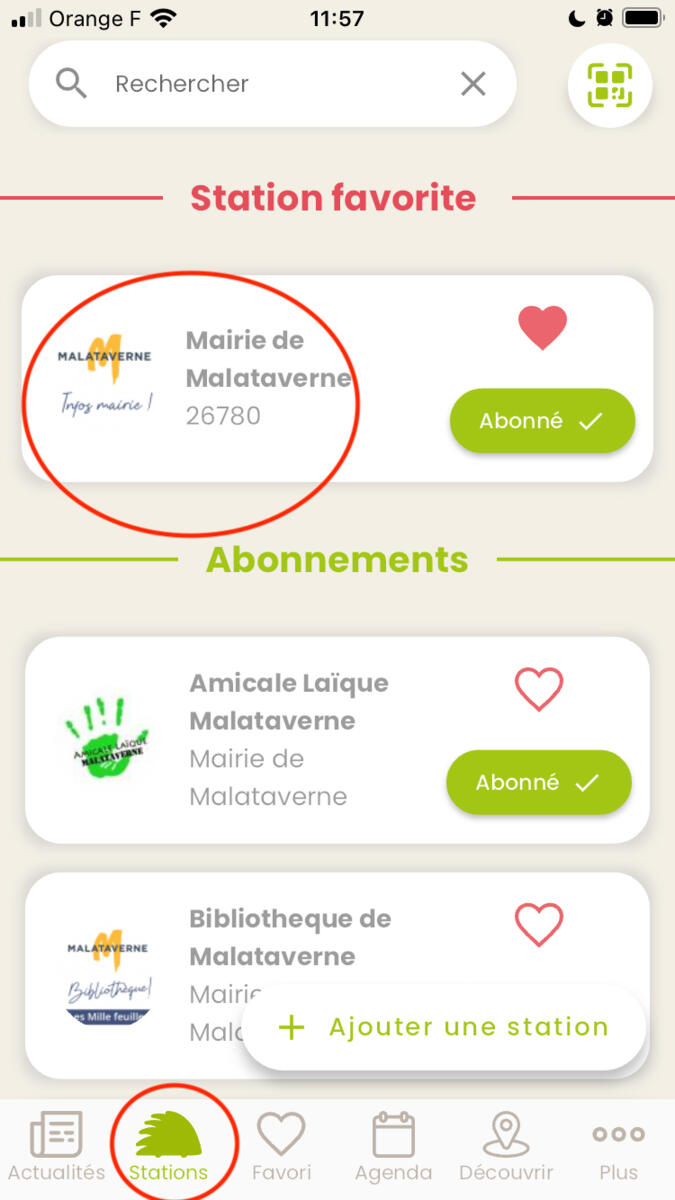Screen dimensions: 675x1200
Task: Open the QR code scanner
Action: pos(610,85)
